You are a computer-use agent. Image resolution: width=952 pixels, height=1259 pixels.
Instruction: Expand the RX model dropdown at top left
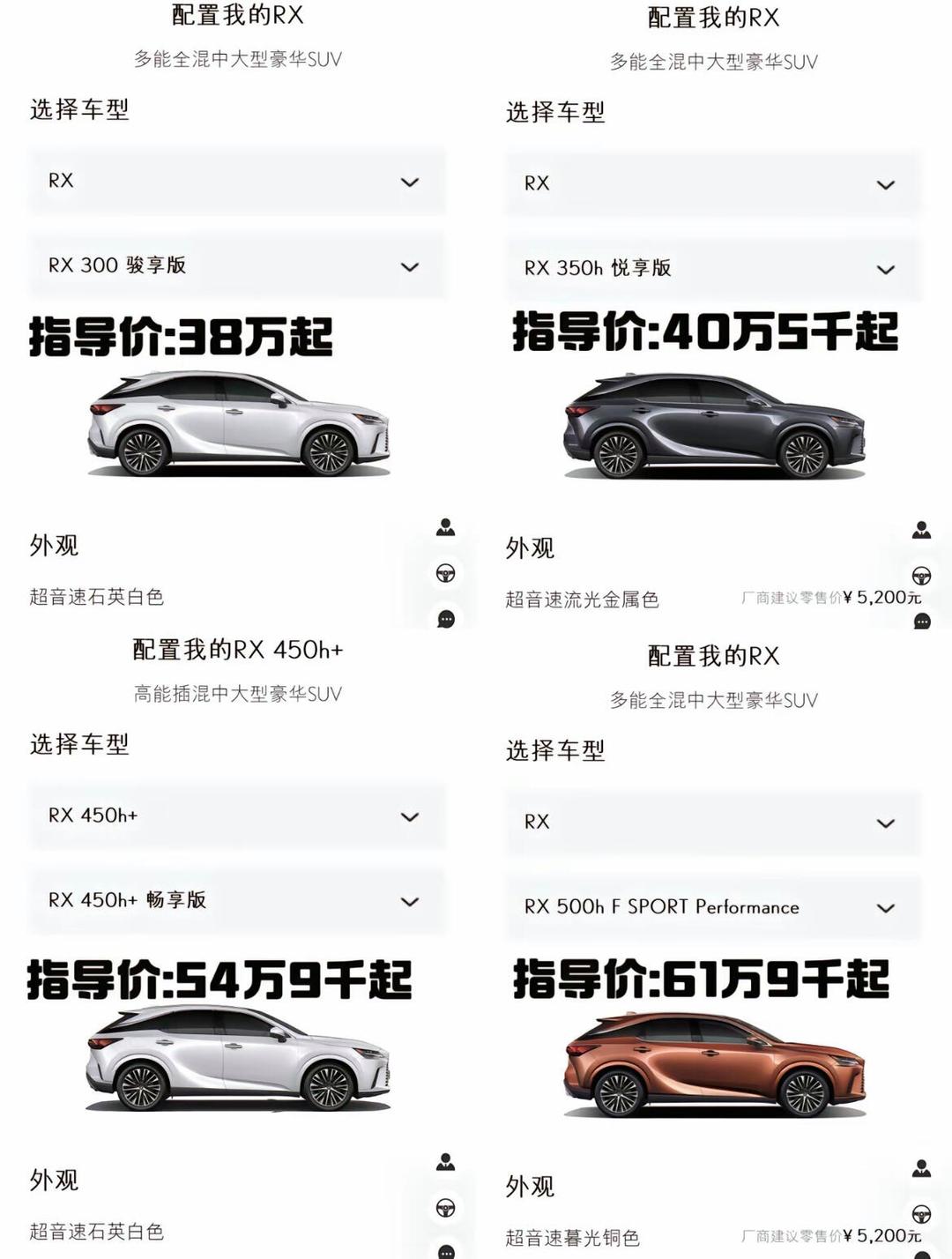point(234,183)
